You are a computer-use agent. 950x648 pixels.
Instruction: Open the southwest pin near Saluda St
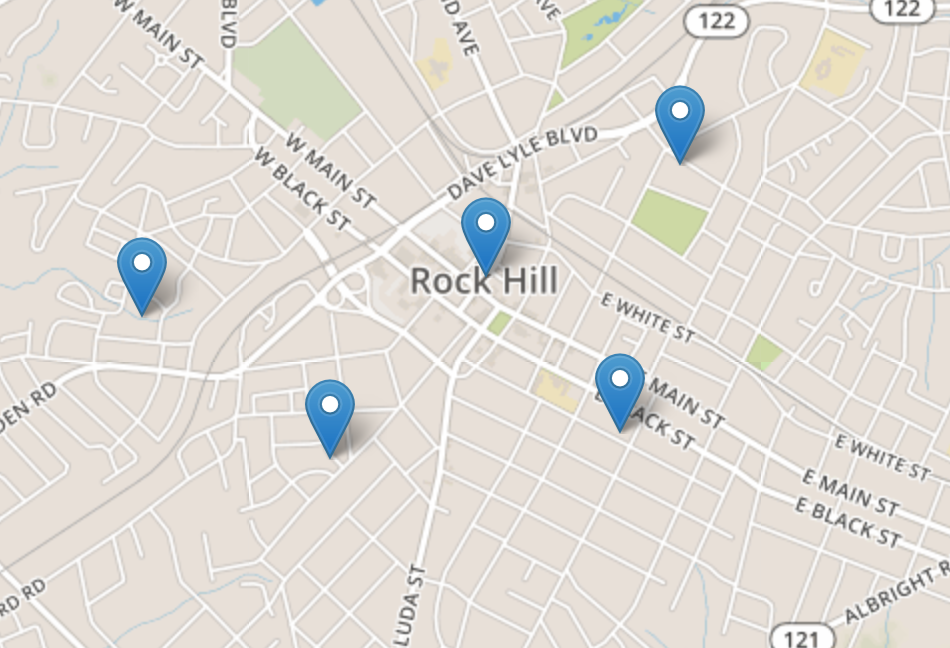coord(330,412)
